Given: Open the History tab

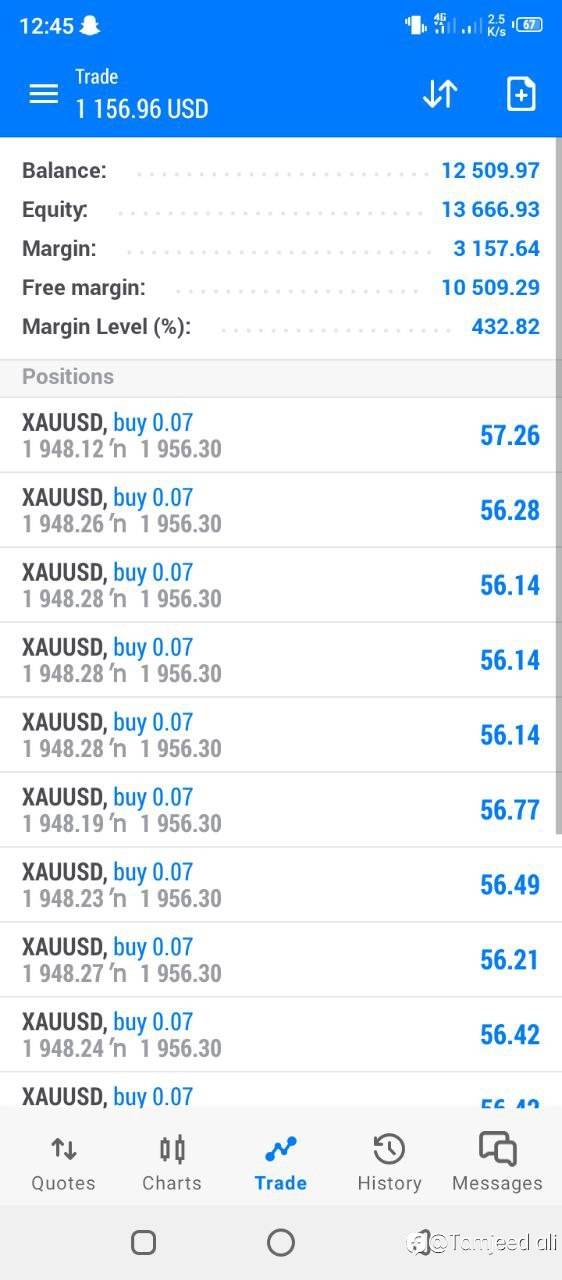Looking at the screenshot, I should coord(389,1164).
